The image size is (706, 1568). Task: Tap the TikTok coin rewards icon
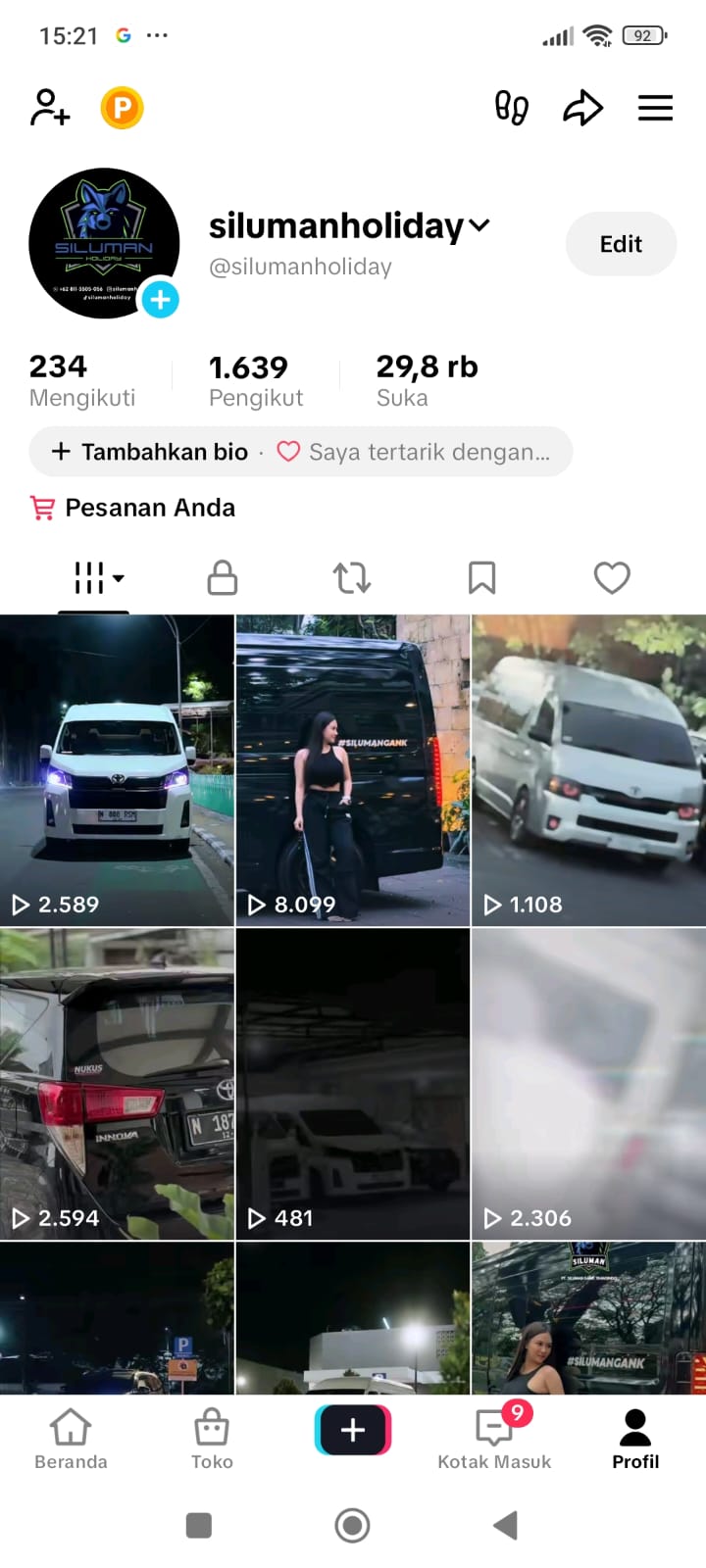(x=122, y=108)
